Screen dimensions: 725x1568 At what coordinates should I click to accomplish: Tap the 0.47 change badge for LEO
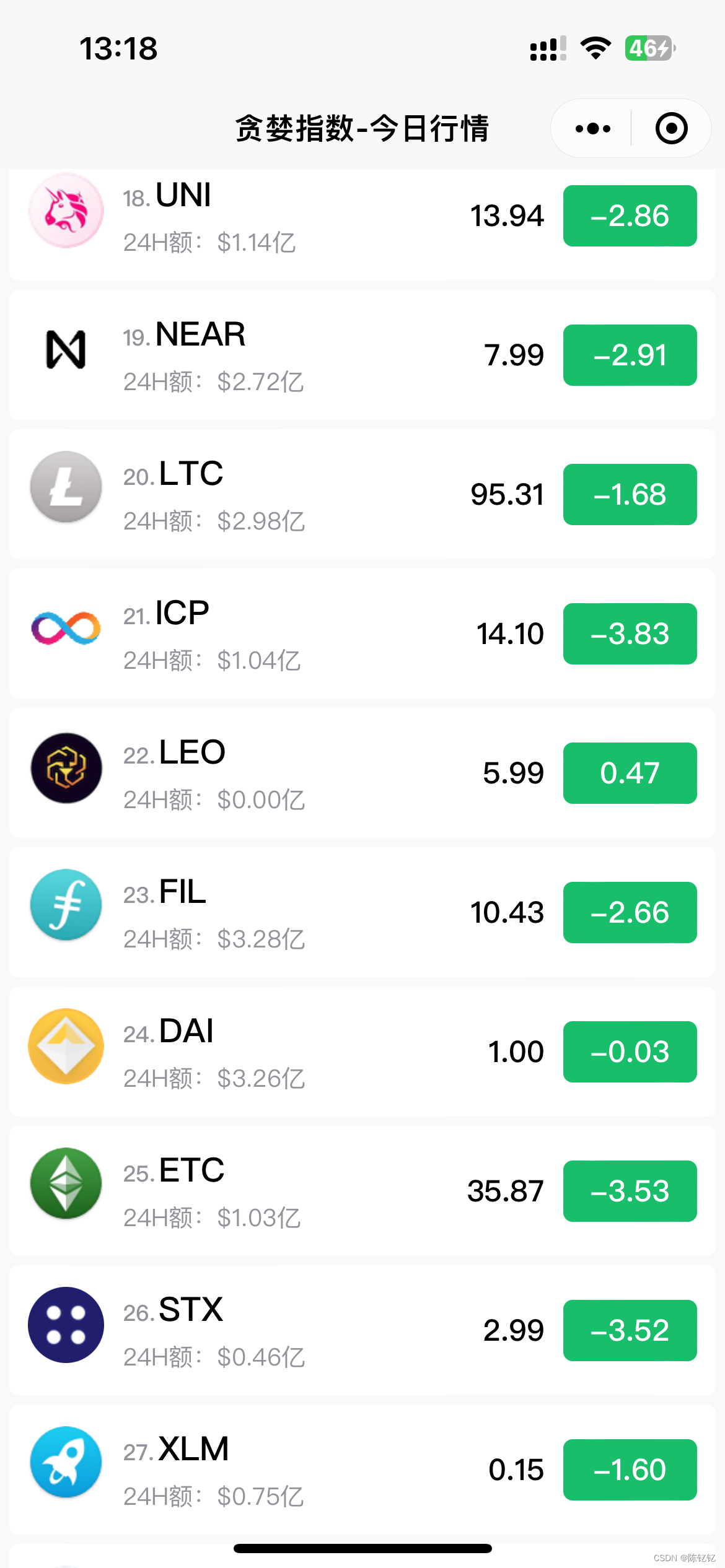pyautogui.click(x=630, y=773)
